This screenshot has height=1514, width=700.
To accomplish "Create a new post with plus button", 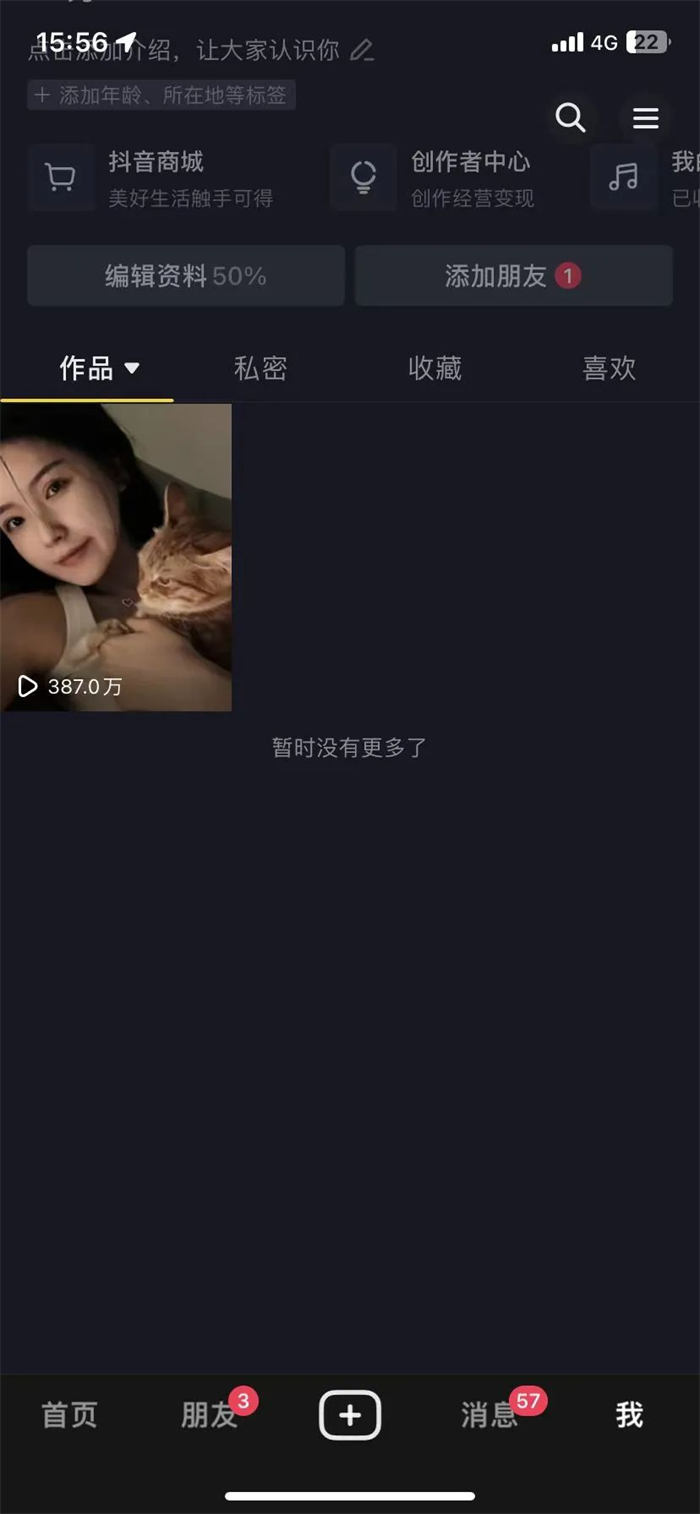I will click(350, 1415).
